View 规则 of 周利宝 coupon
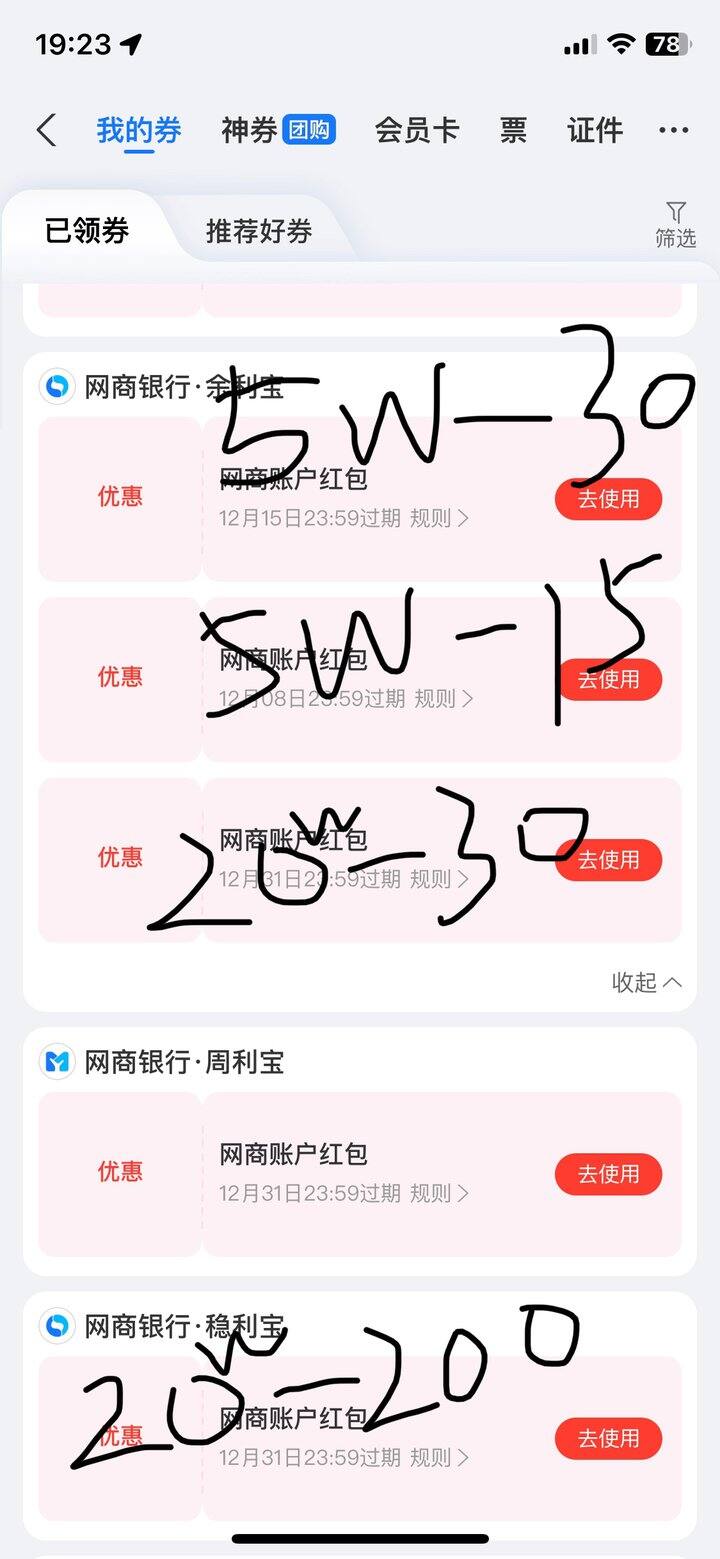The image size is (720, 1559). (x=439, y=1193)
